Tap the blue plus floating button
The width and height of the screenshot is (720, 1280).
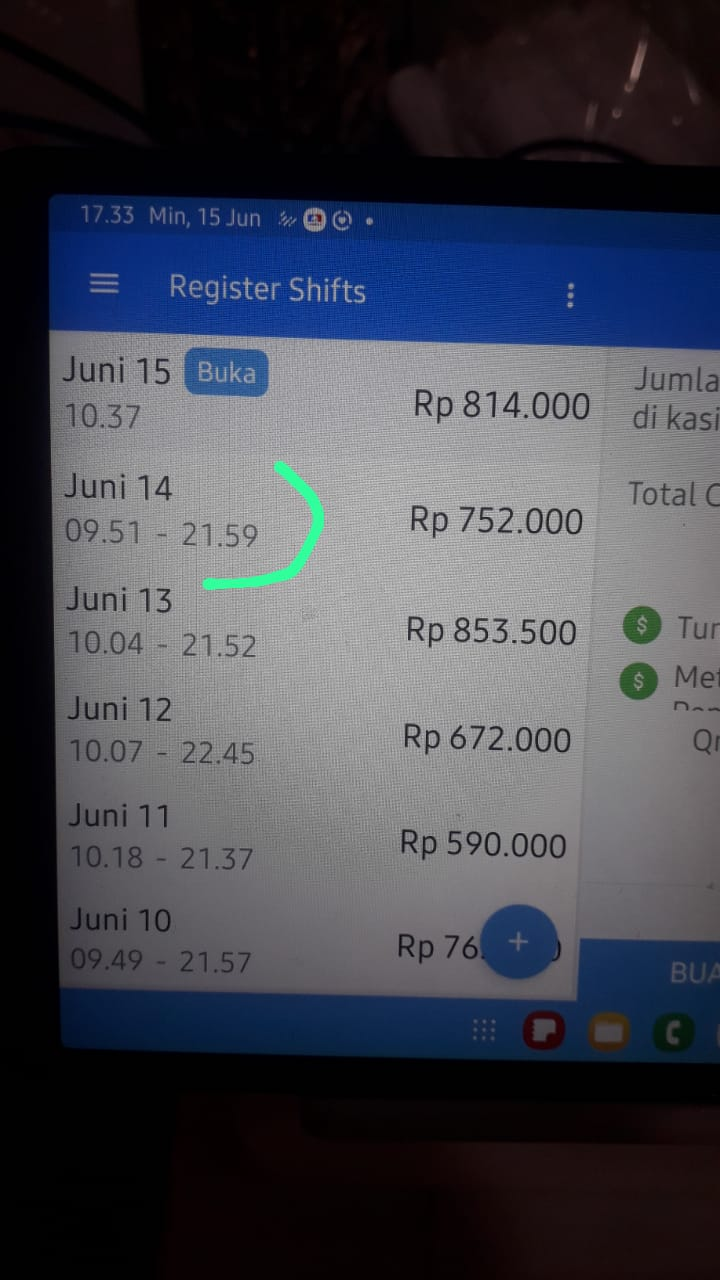tap(518, 941)
